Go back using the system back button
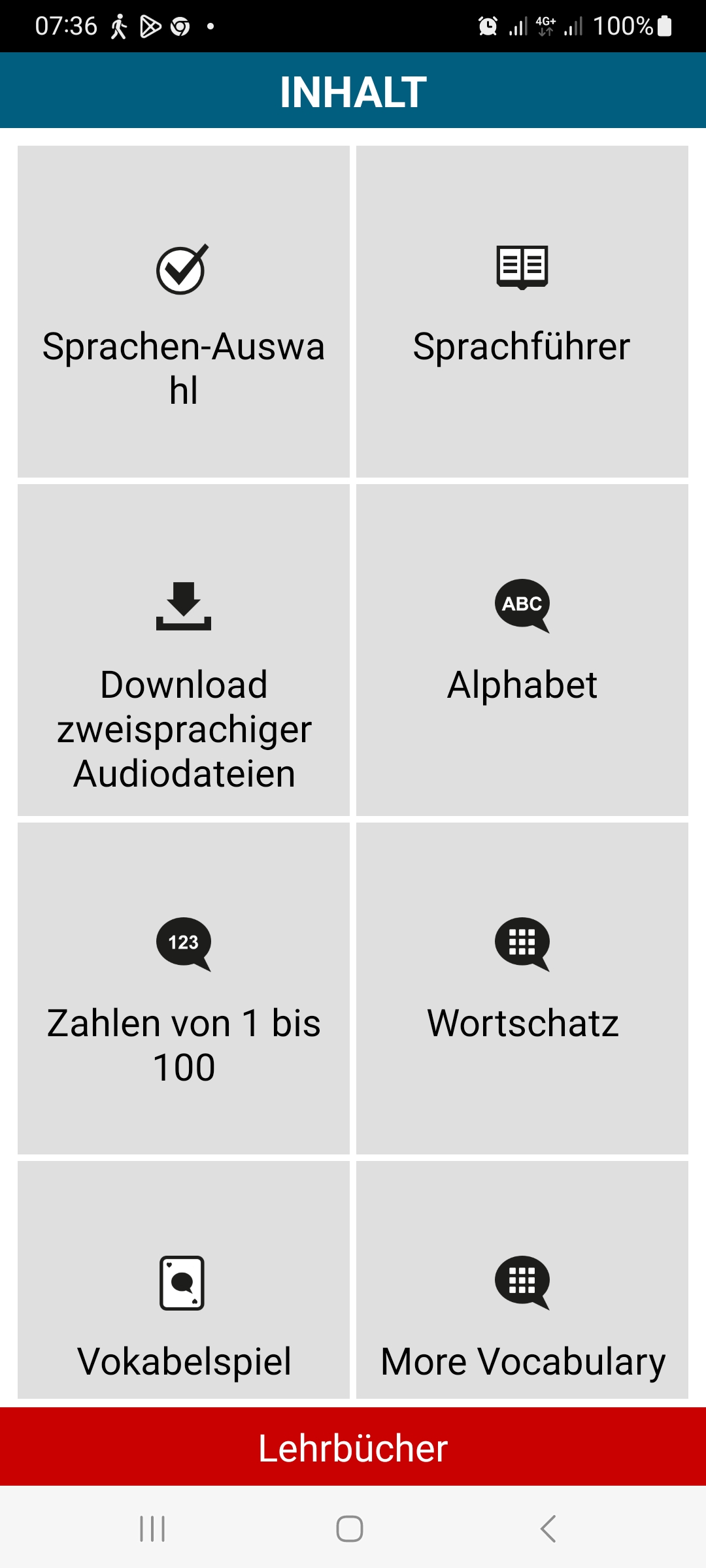The width and height of the screenshot is (706, 1568). [548, 1529]
